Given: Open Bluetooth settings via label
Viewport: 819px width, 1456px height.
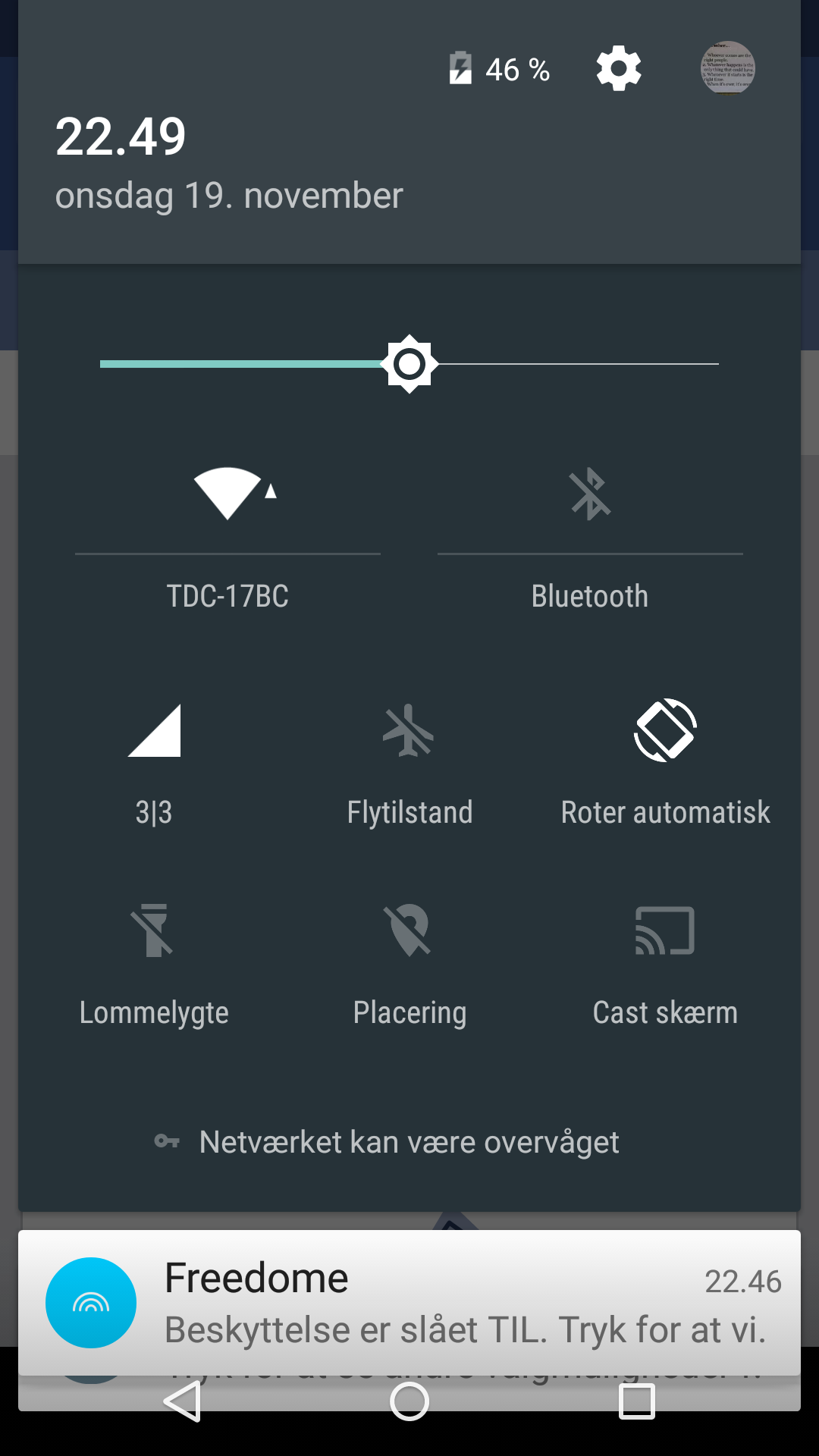Looking at the screenshot, I should pyautogui.click(x=590, y=596).
